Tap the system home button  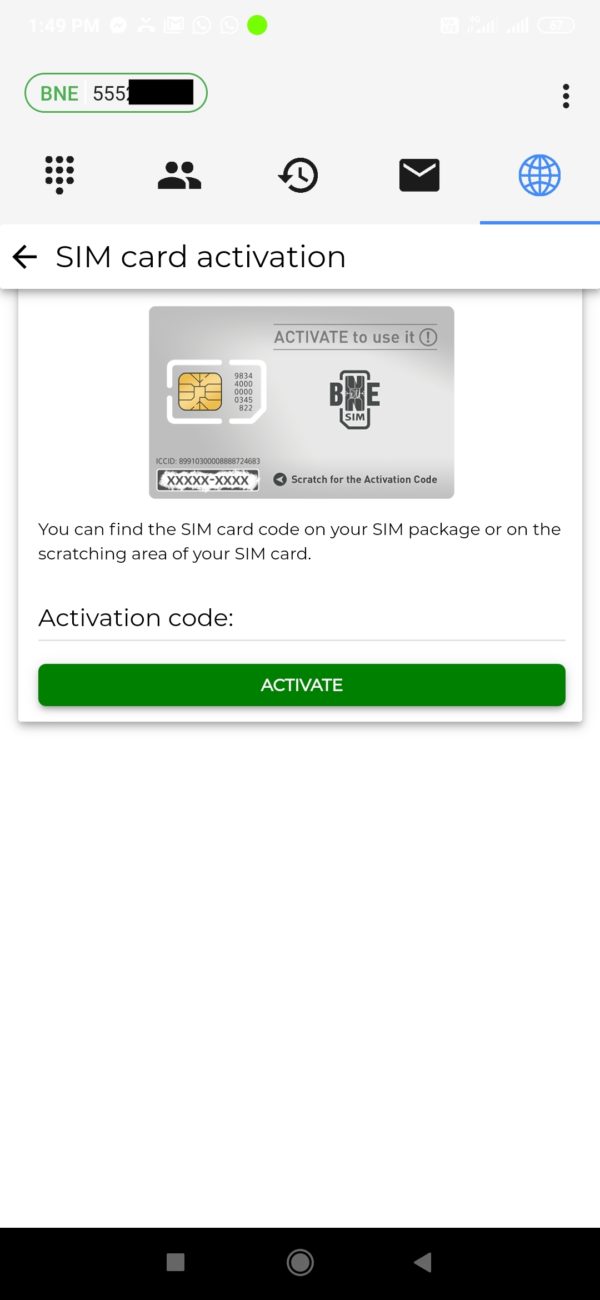pos(300,1262)
